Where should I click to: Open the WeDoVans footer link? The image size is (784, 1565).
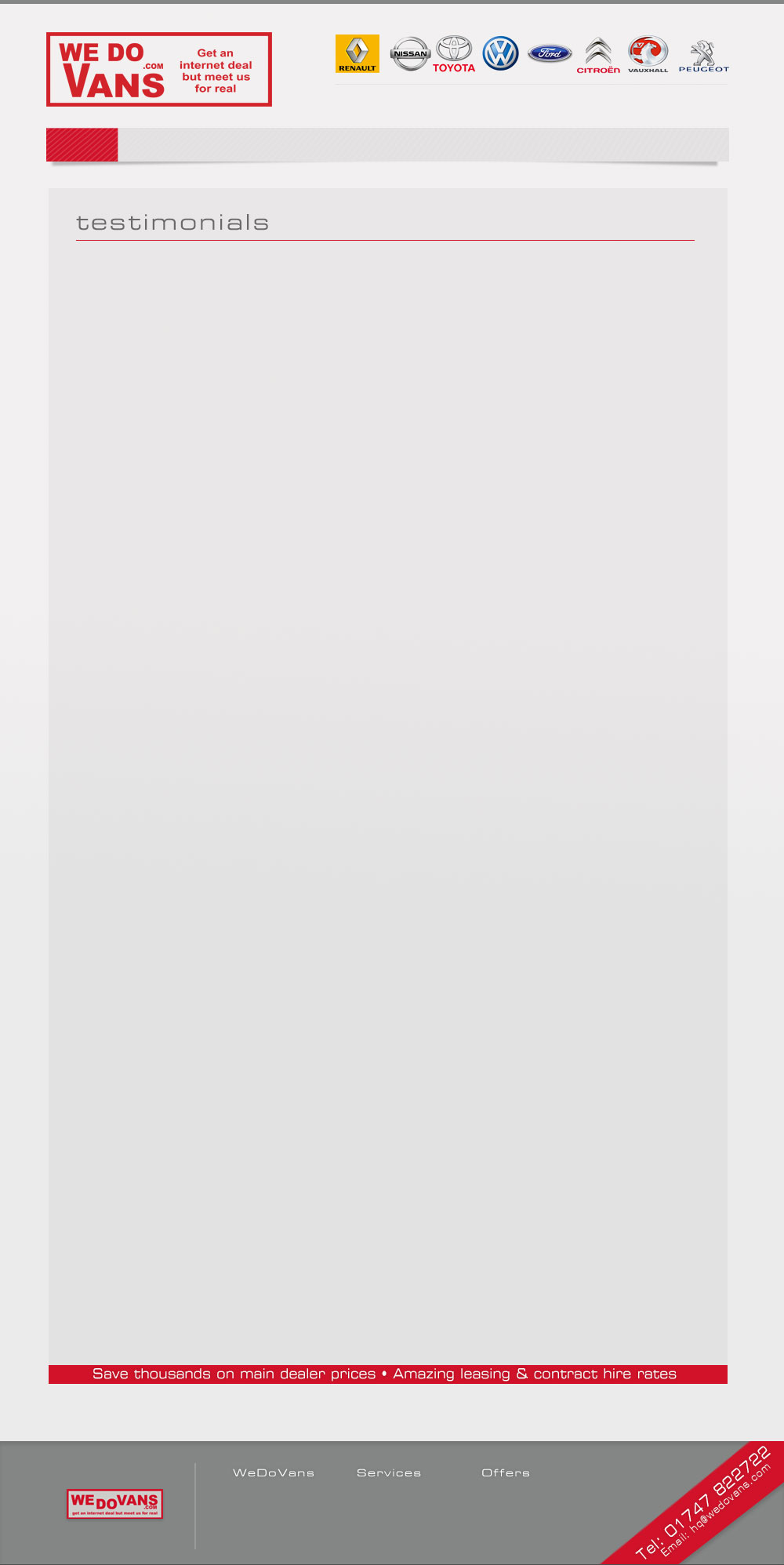pos(274,1473)
